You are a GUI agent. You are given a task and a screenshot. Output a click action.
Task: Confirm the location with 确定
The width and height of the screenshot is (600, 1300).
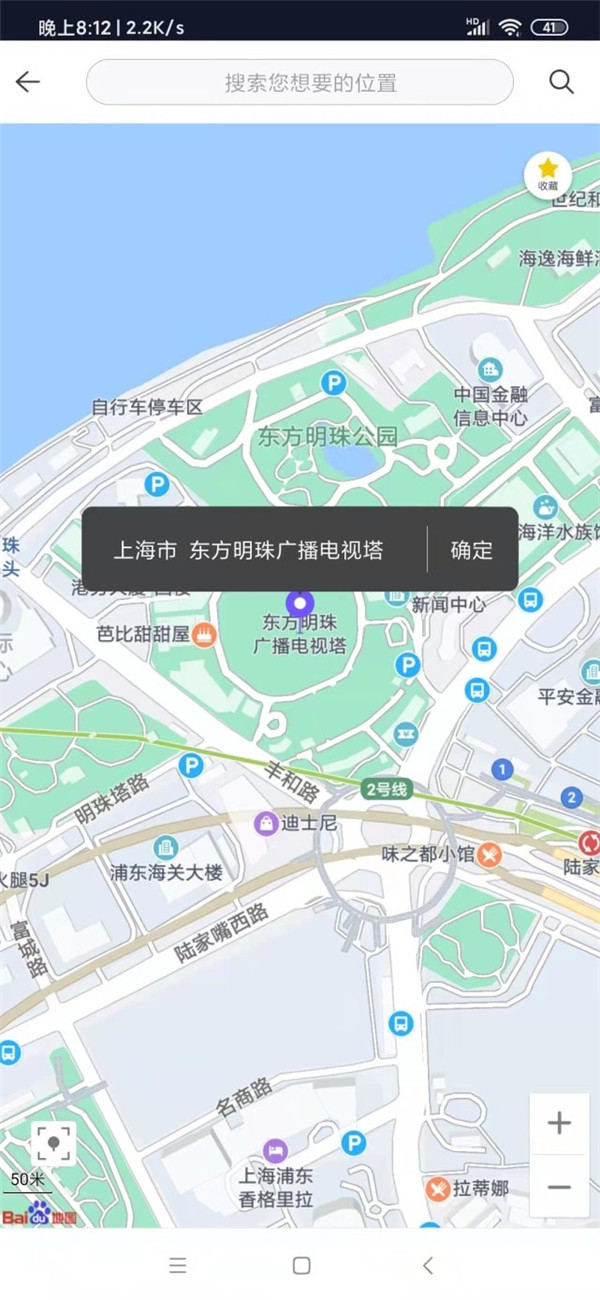click(x=472, y=550)
